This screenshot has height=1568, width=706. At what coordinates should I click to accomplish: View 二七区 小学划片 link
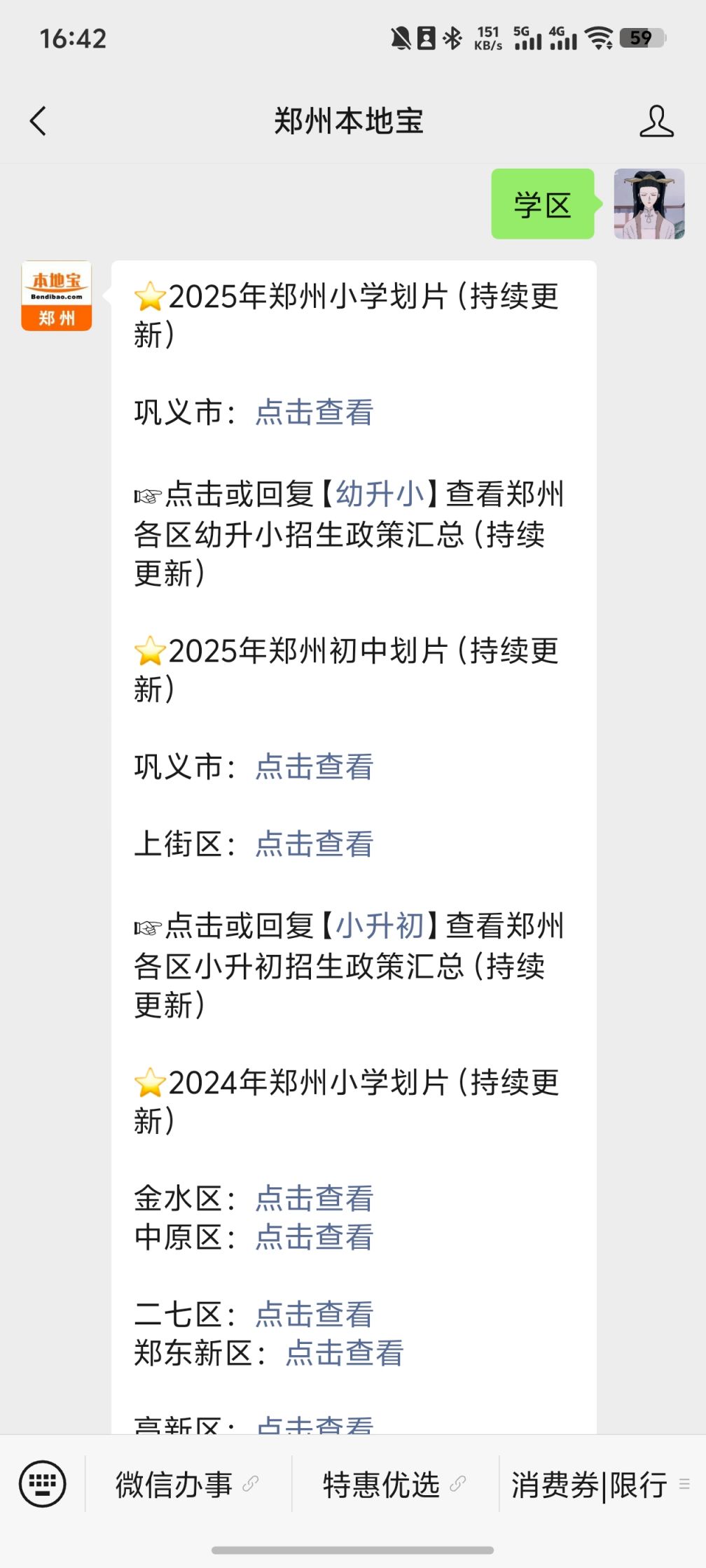[x=314, y=1314]
